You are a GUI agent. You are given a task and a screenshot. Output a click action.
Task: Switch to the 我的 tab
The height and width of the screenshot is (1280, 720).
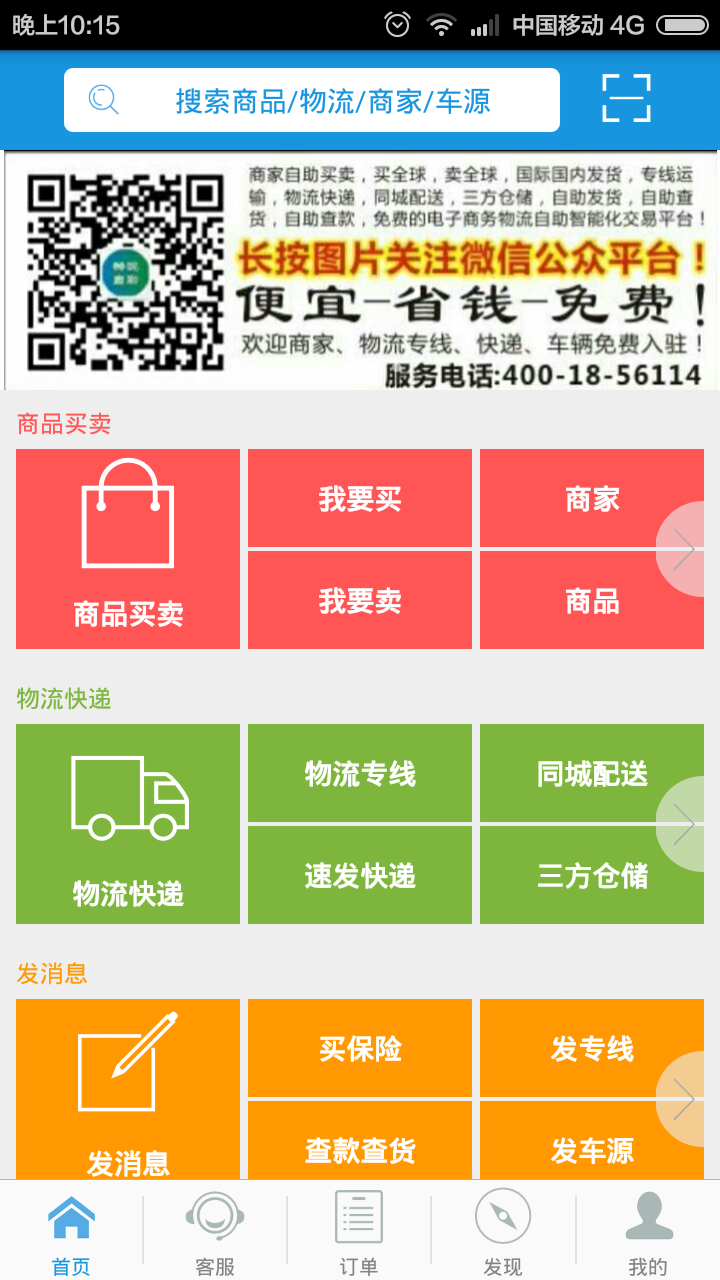point(648,1232)
